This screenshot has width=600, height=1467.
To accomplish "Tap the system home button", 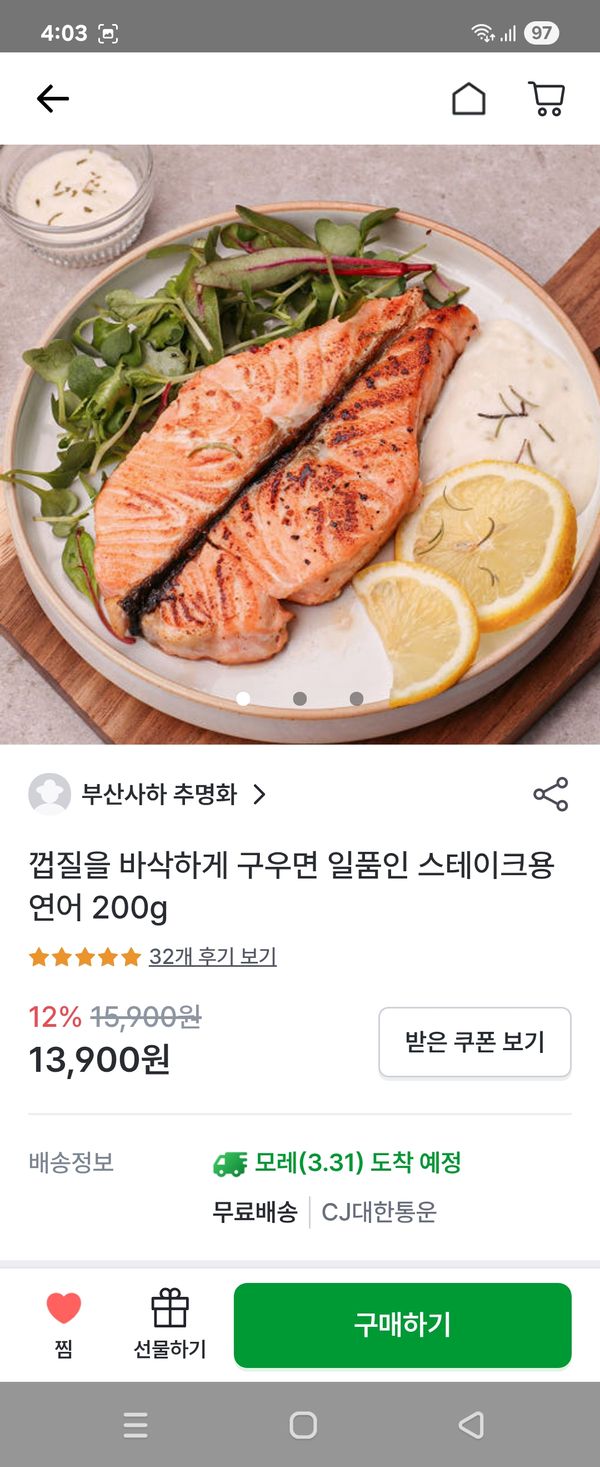I will click(302, 1425).
